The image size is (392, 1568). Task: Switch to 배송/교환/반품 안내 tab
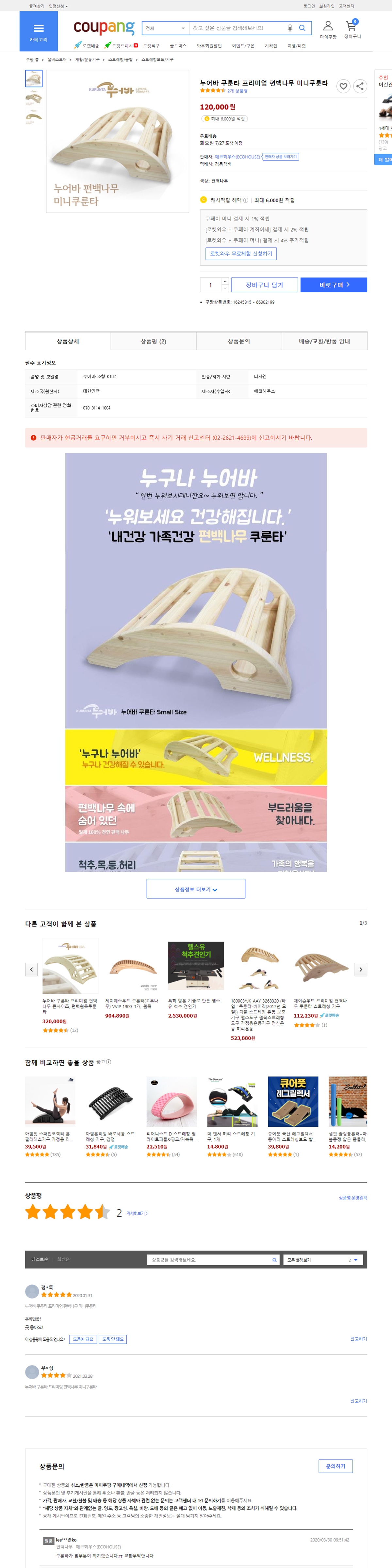tap(324, 341)
